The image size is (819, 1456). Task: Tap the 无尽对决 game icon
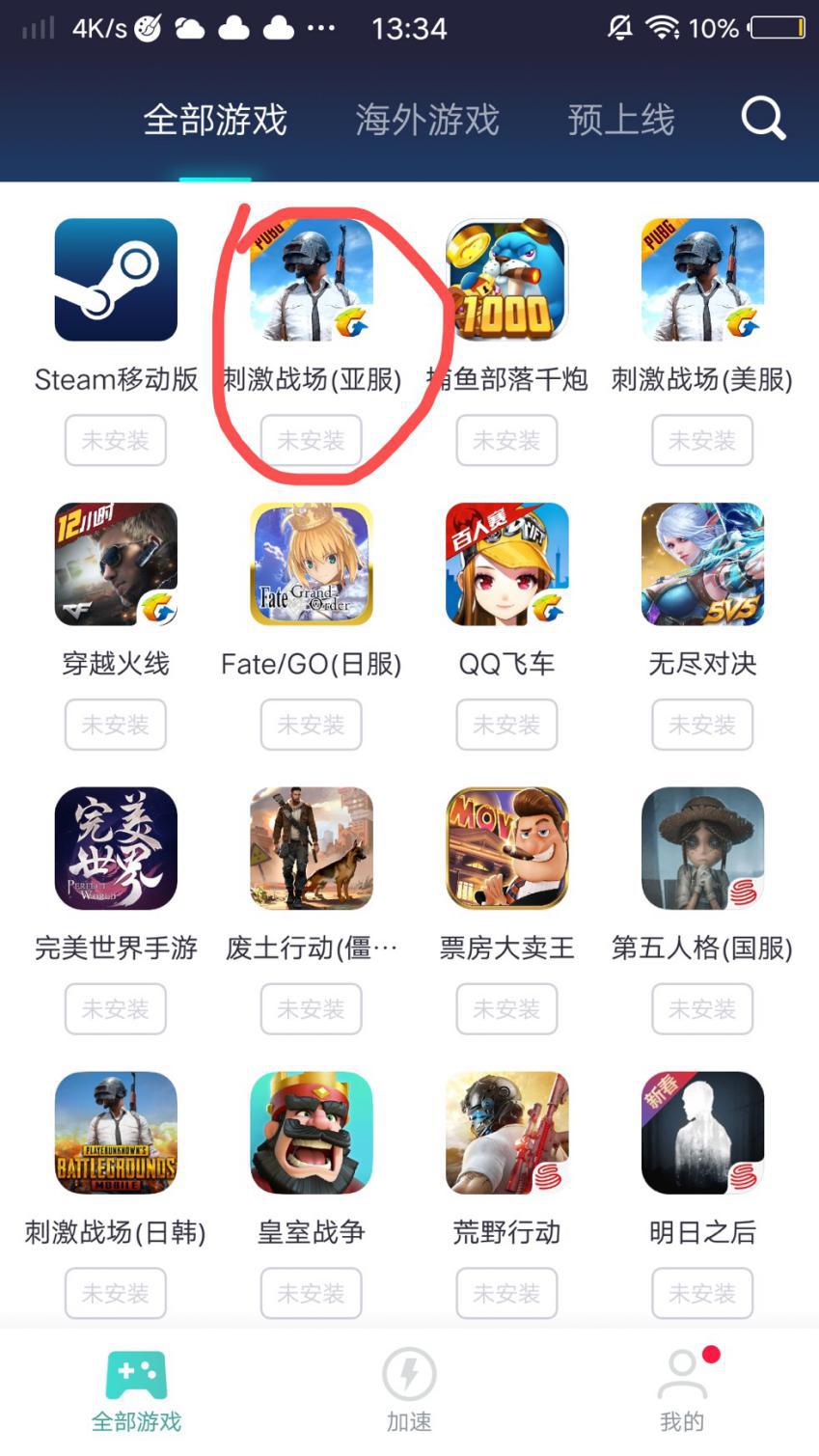click(x=701, y=564)
